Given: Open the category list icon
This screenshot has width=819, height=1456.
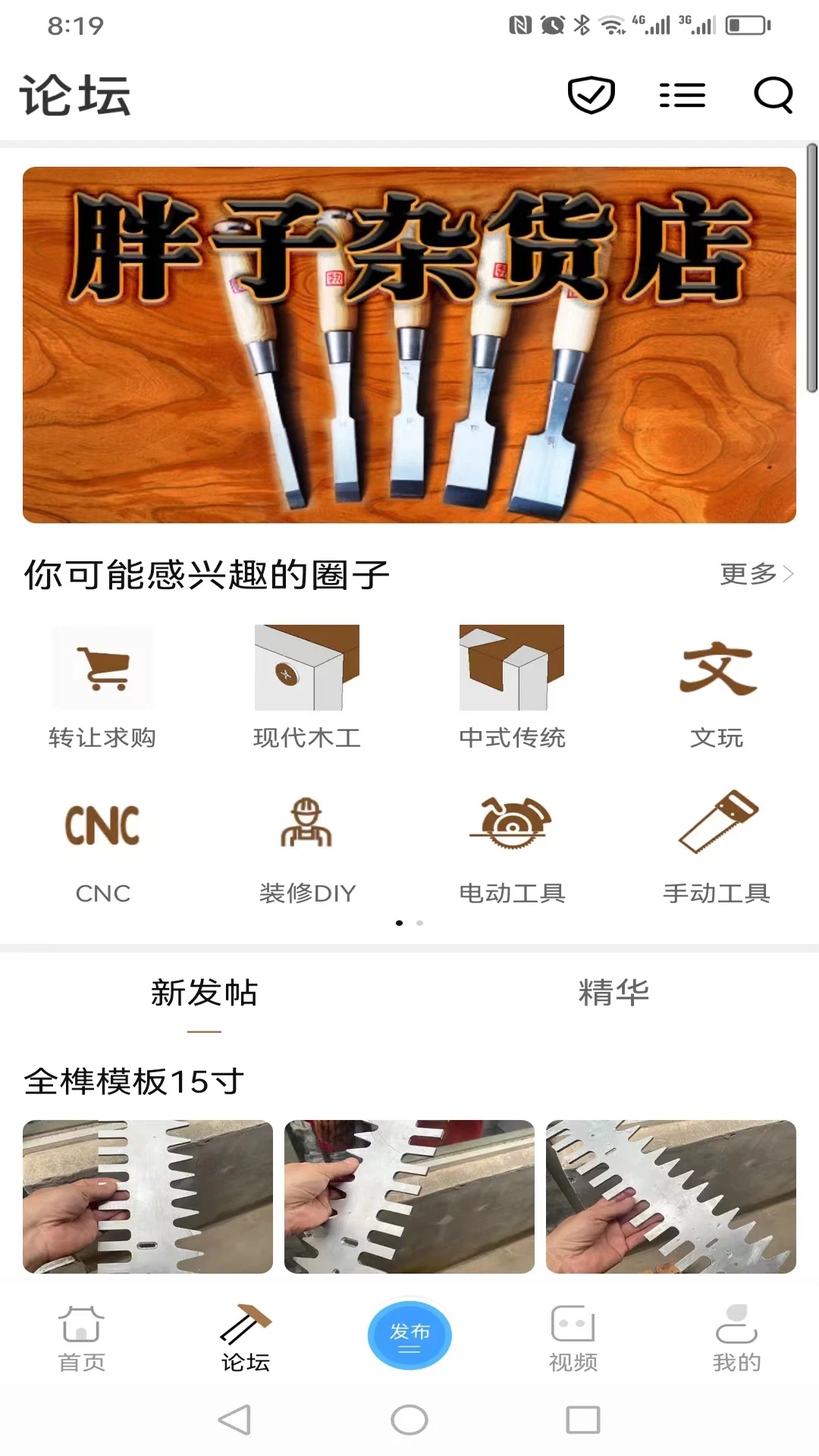Looking at the screenshot, I should tap(681, 94).
